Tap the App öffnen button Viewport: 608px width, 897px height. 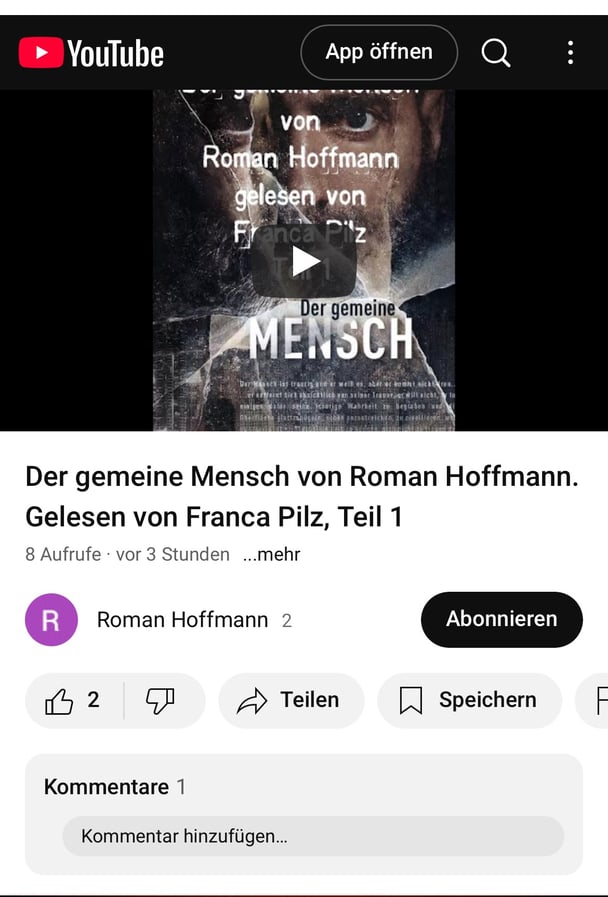379,52
